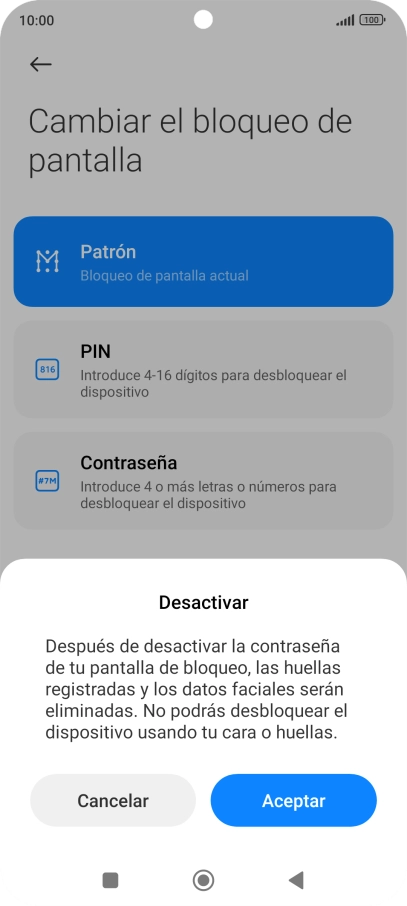Tap Cancelar to dismiss the dialog
This screenshot has height=906, width=407.
coord(113,800)
